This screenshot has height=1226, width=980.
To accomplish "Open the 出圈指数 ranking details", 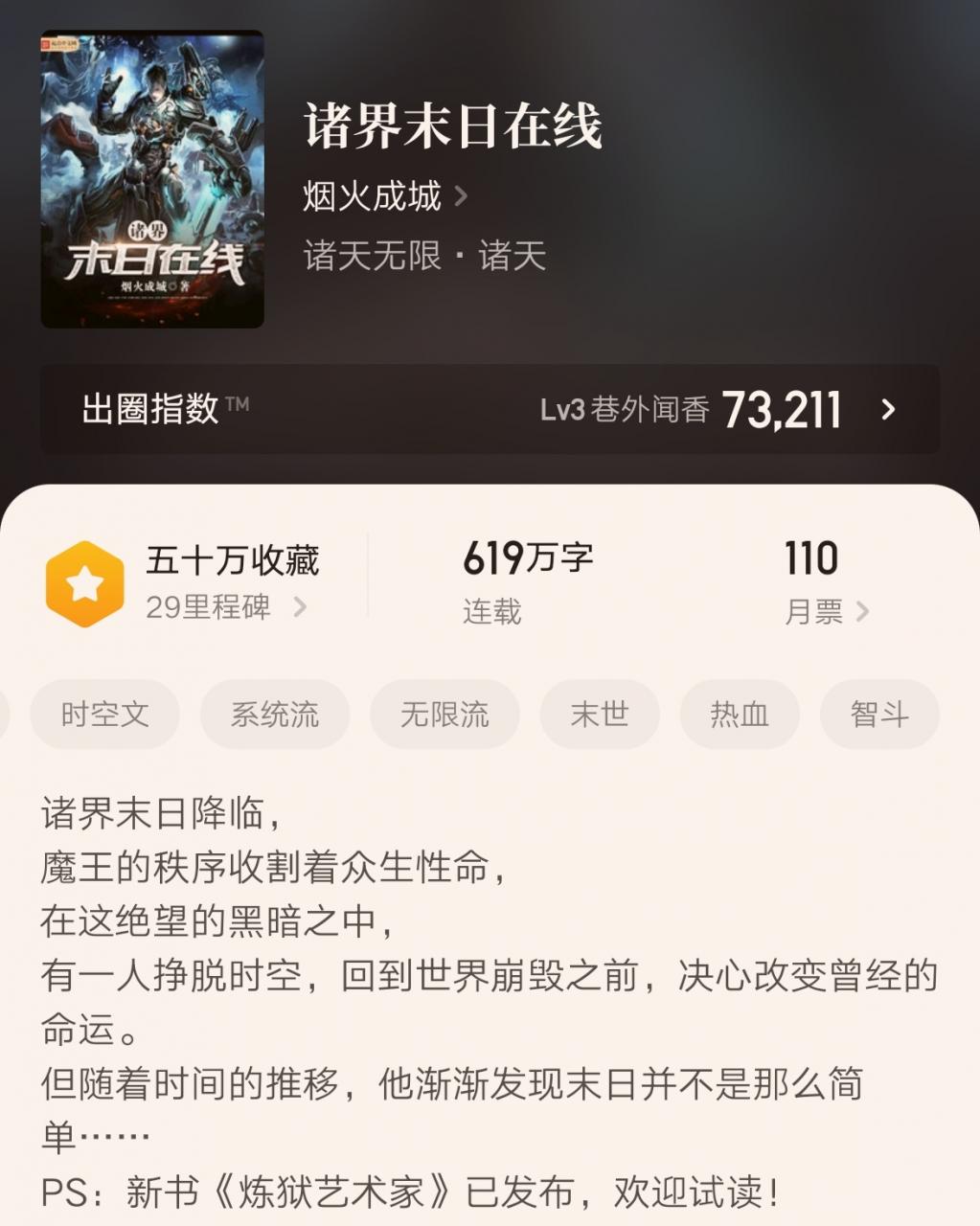I will pyautogui.click(x=490, y=410).
